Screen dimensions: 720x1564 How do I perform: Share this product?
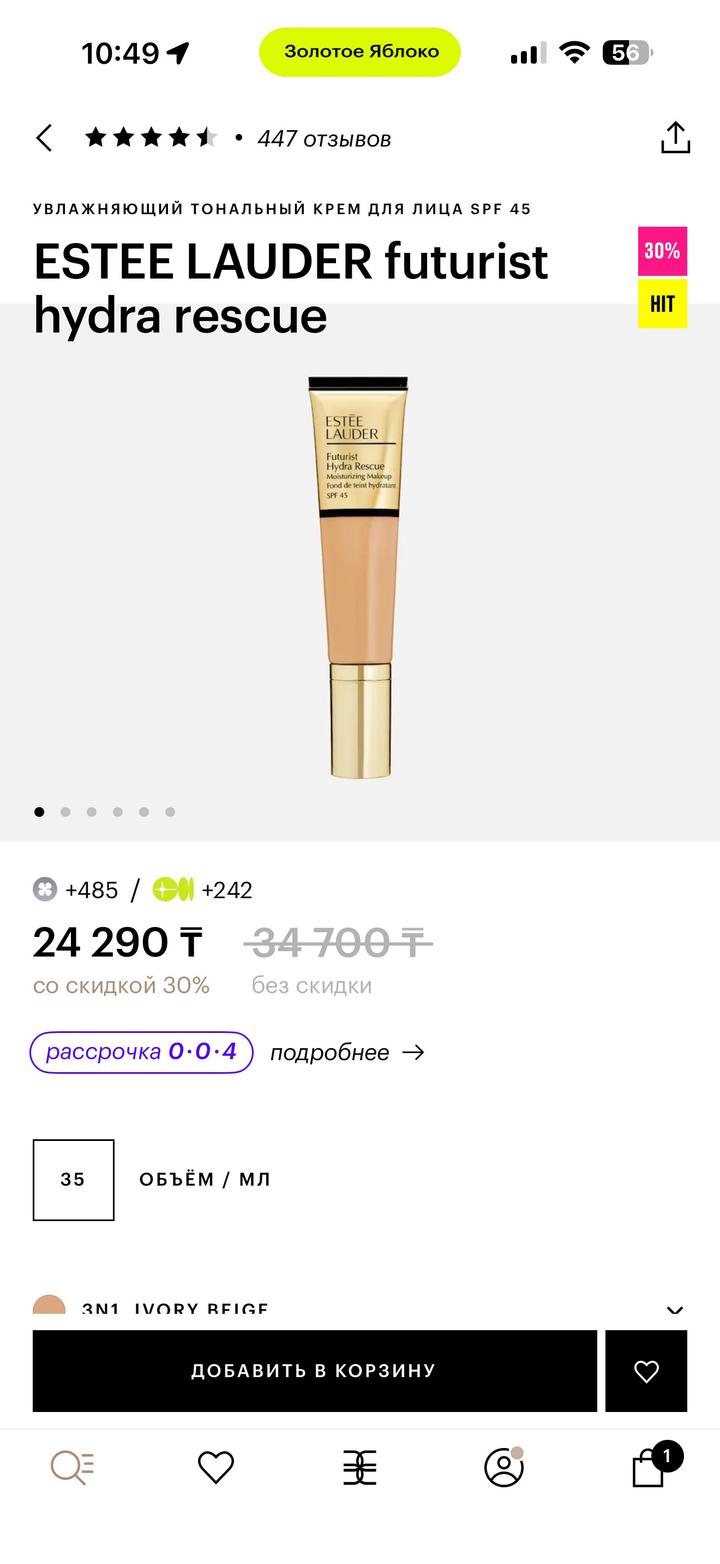675,138
